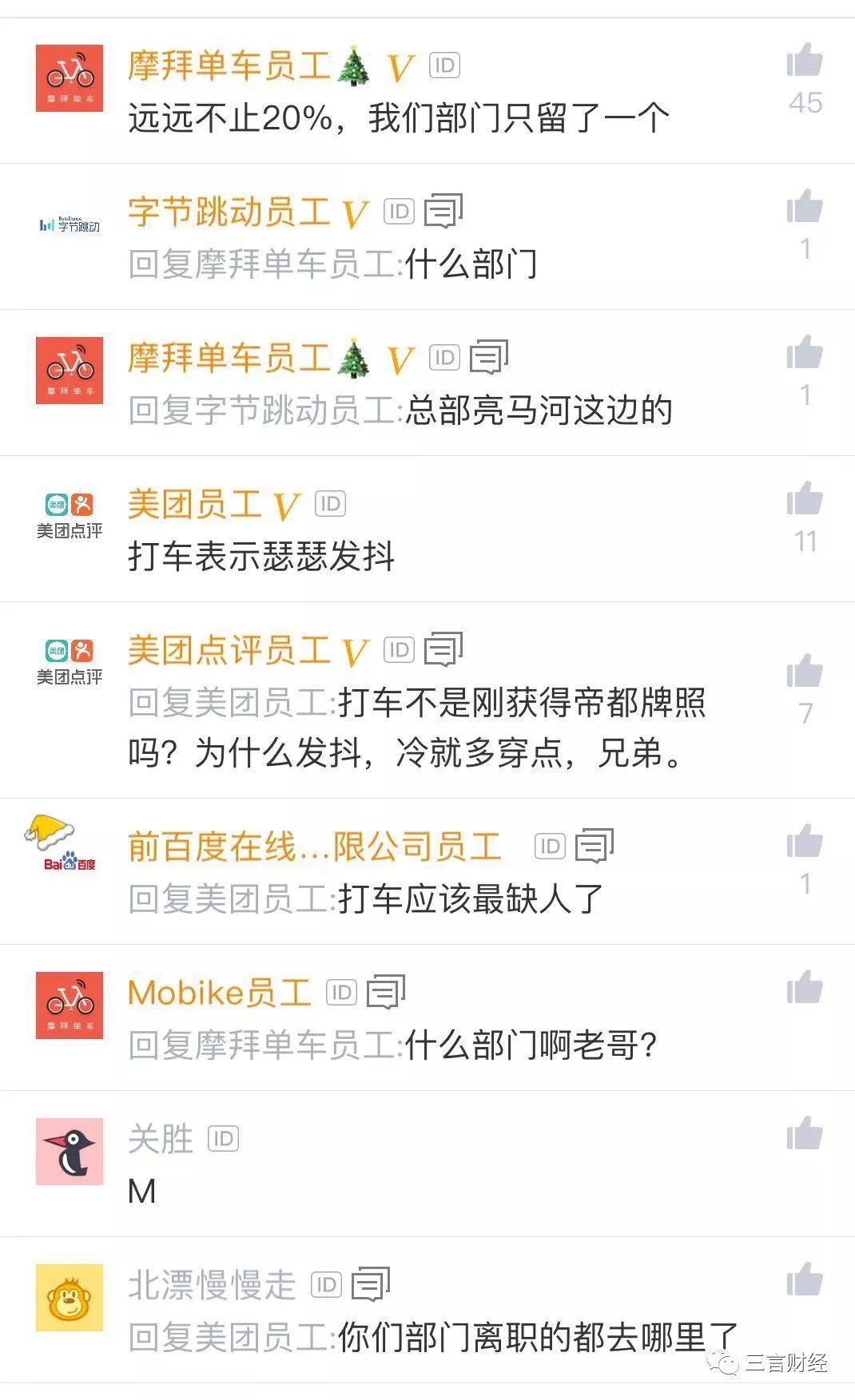Click the reply quote icon on 字节跳动员工's comment
855x1400 pixels.
444,213
